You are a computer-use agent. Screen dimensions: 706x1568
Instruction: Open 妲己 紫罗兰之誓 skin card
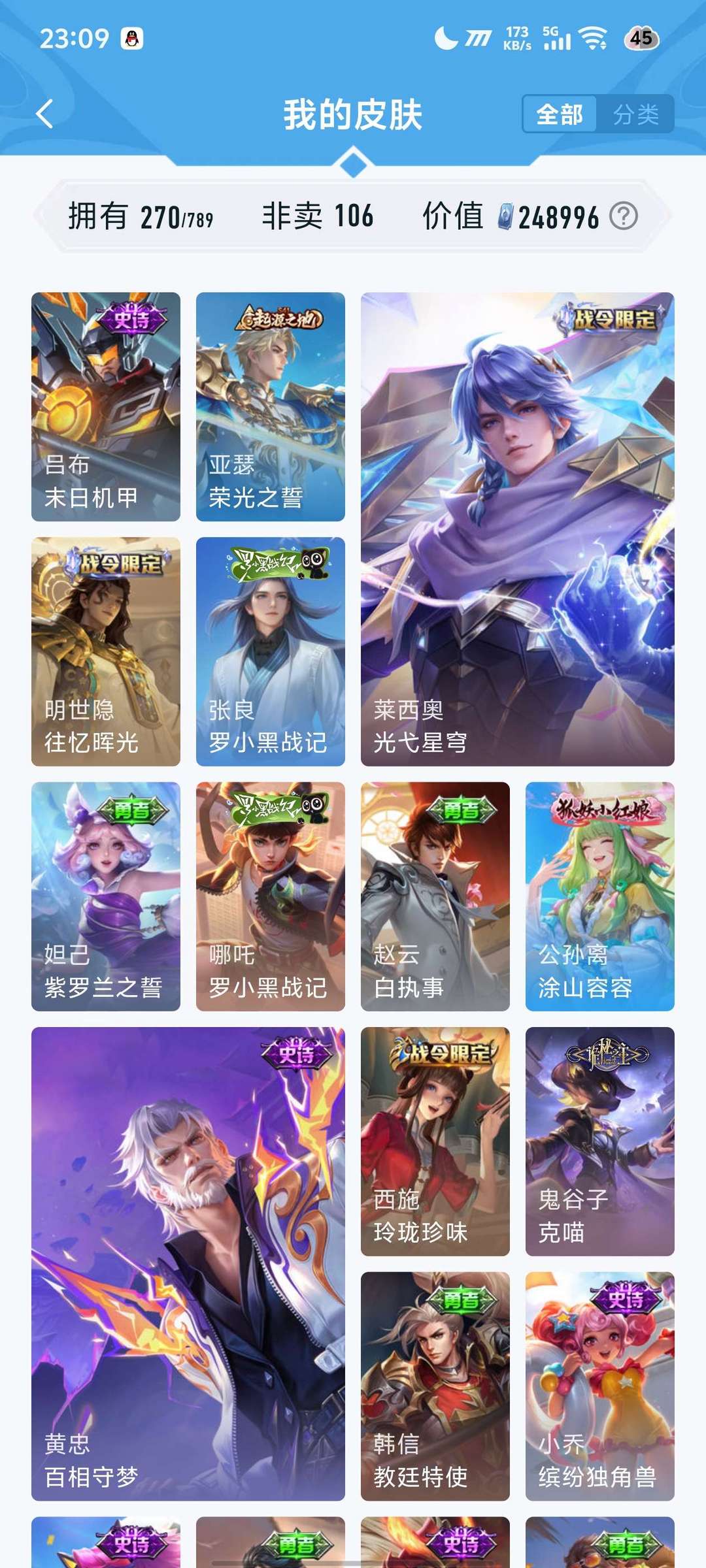tap(106, 896)
